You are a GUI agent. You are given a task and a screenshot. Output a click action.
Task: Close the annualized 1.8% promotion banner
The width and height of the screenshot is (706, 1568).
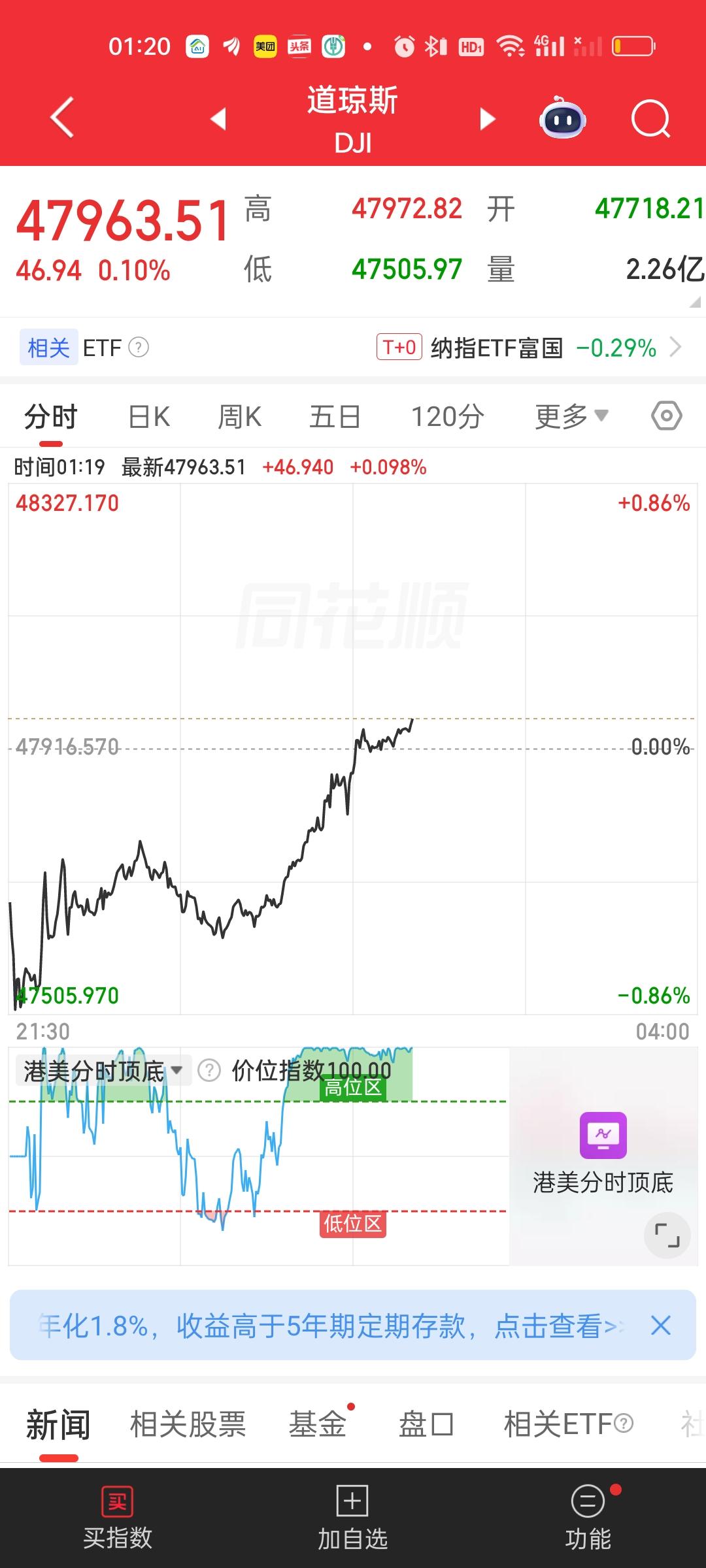[660, 1325]
